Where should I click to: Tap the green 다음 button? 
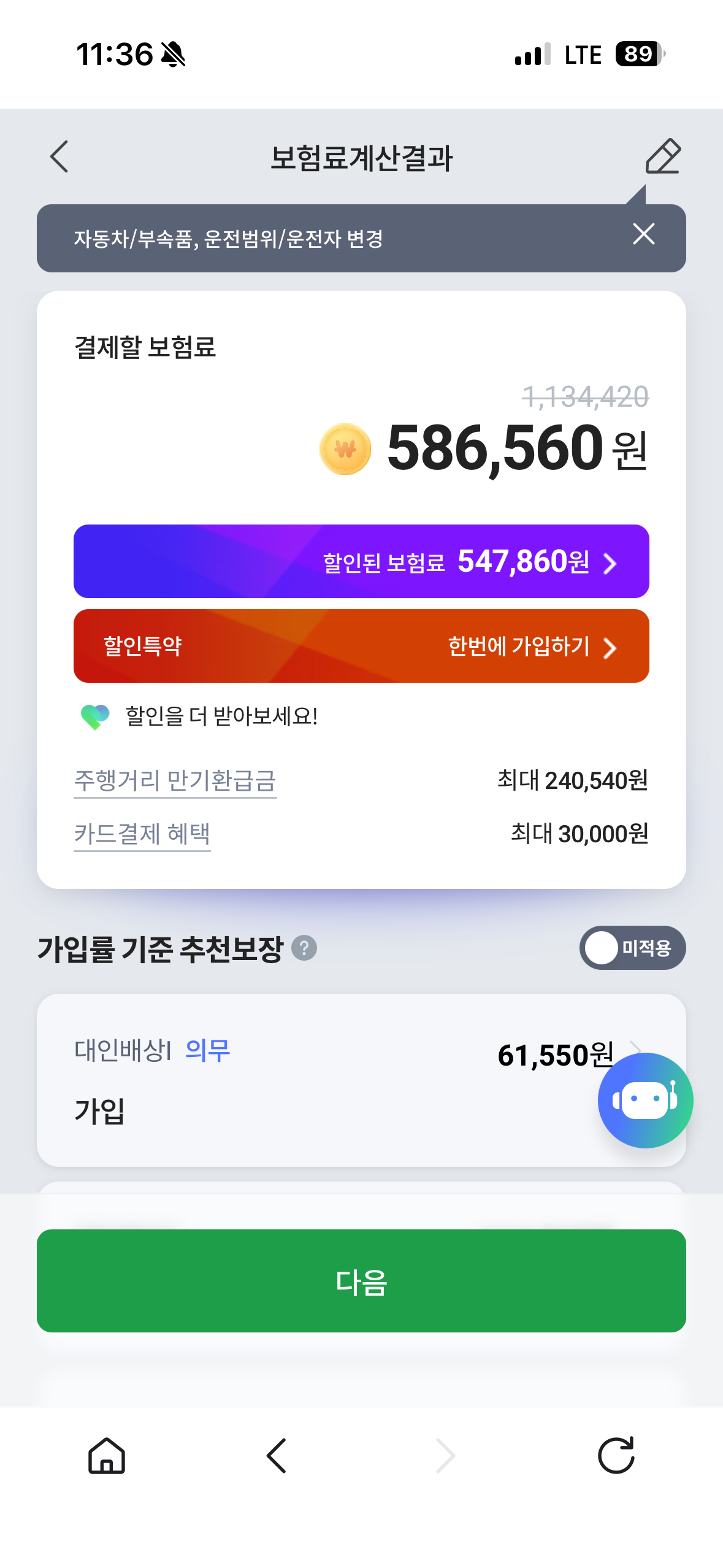click(361, 1281)
